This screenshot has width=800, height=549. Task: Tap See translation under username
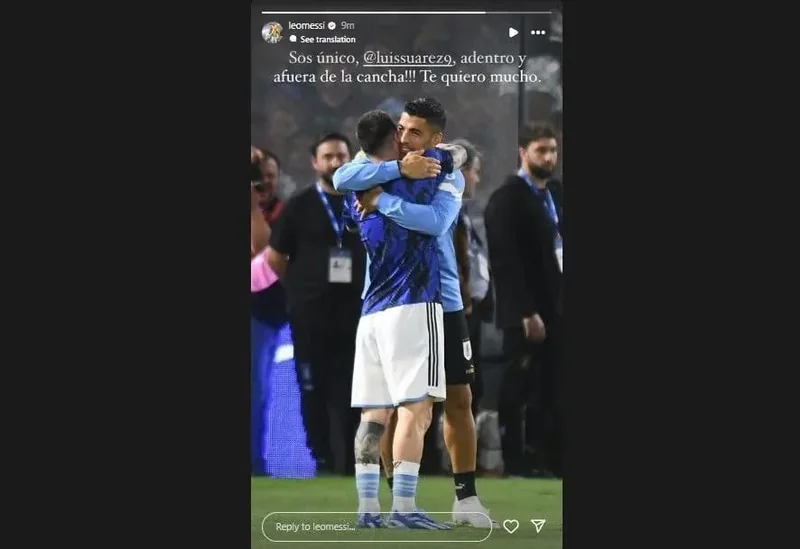[327, 39]
